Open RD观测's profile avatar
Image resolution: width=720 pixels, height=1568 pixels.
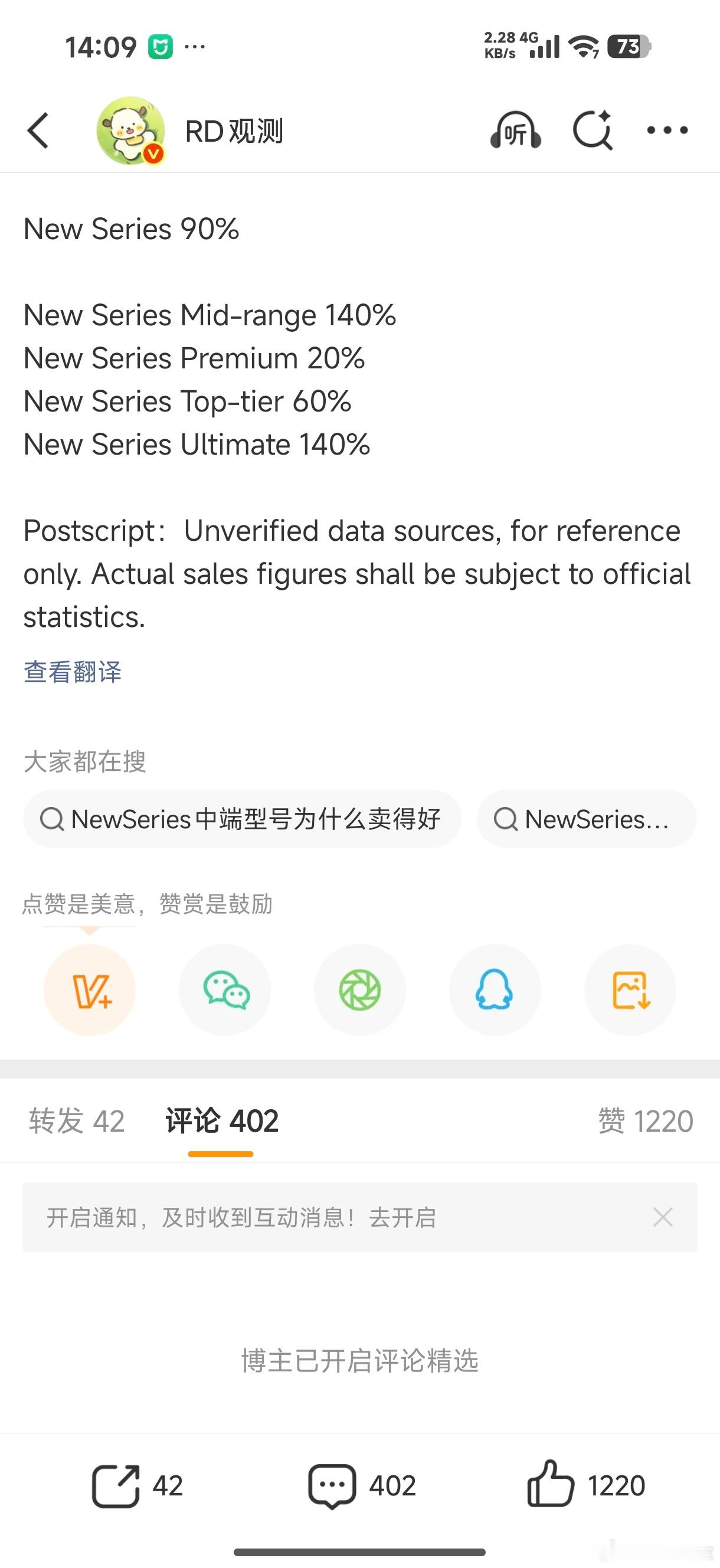pos(130,130)
